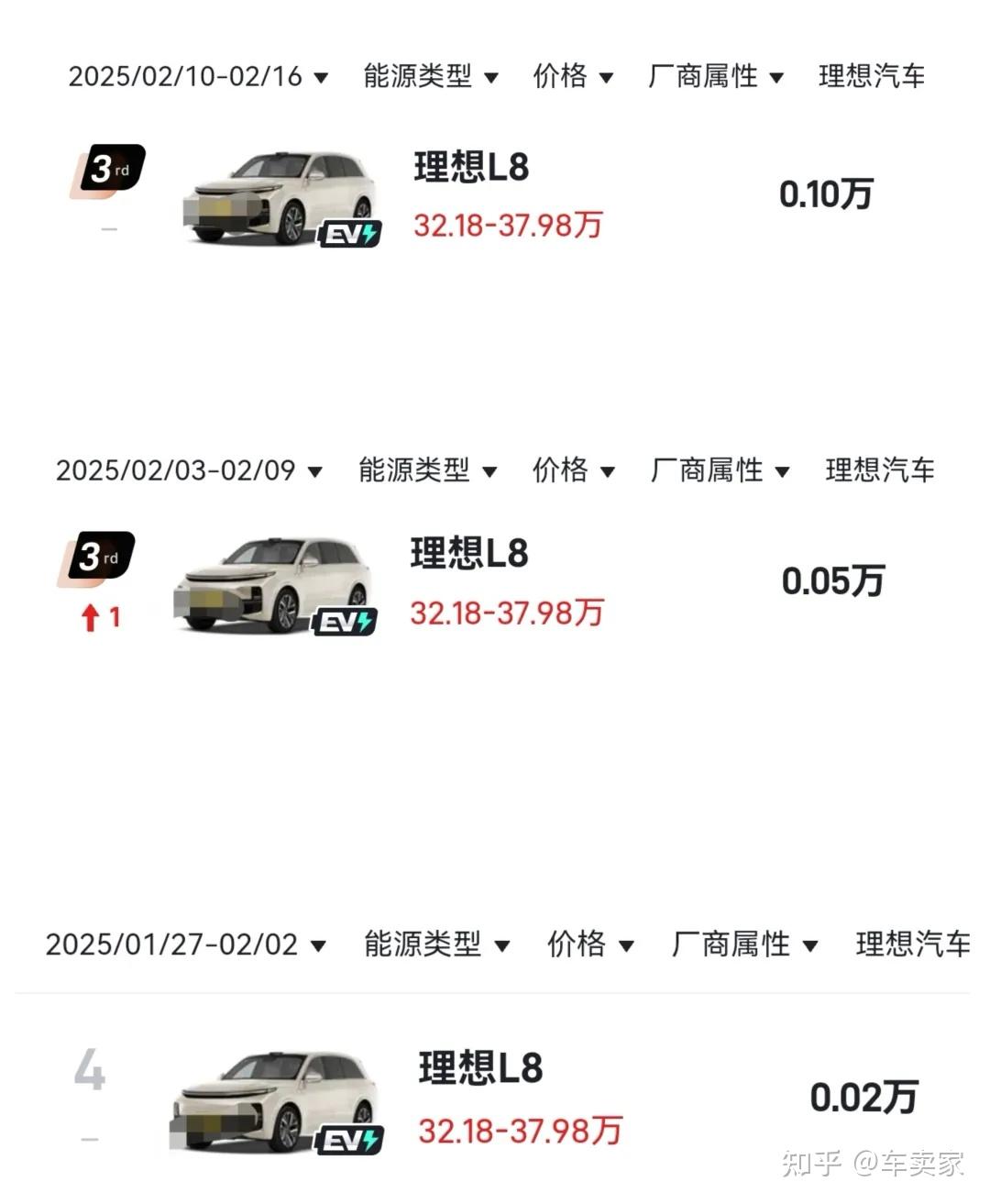990x1204 pixels.
Task: Click the EV badge on the bottom car image
Action: [x=351, y=1137]
